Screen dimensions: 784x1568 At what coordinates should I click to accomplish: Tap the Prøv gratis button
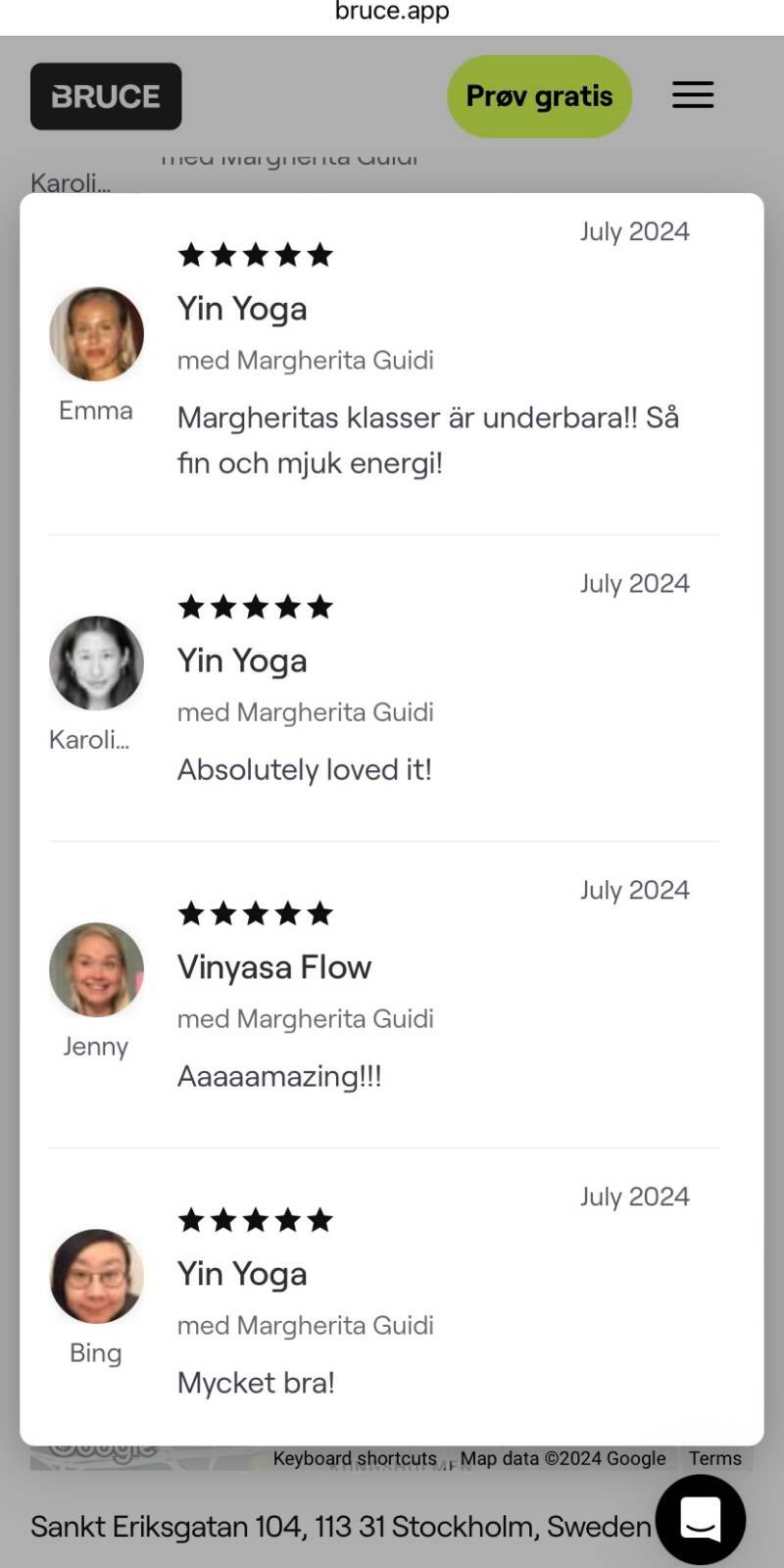539,96
